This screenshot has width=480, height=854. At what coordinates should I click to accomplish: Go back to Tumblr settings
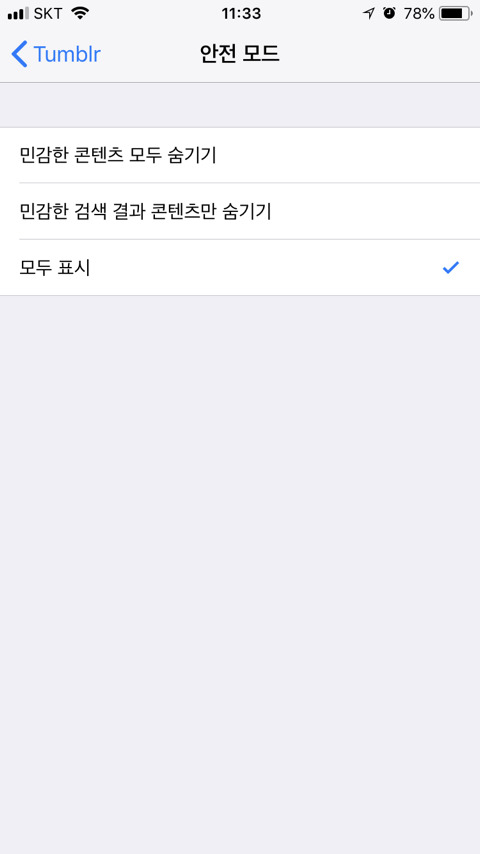pyautogui.click(x=56, y=54)
